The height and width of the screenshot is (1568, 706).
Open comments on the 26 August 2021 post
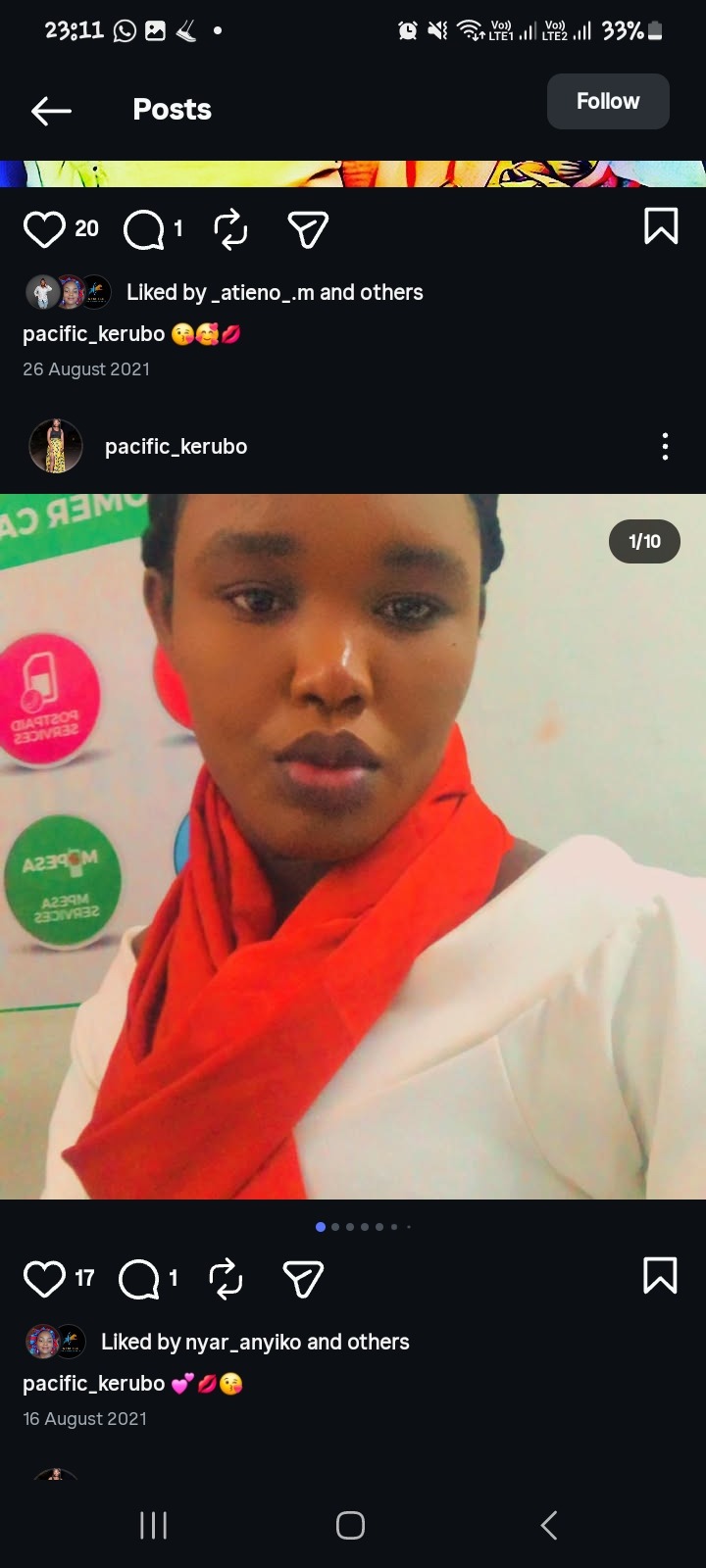[143, 229]
